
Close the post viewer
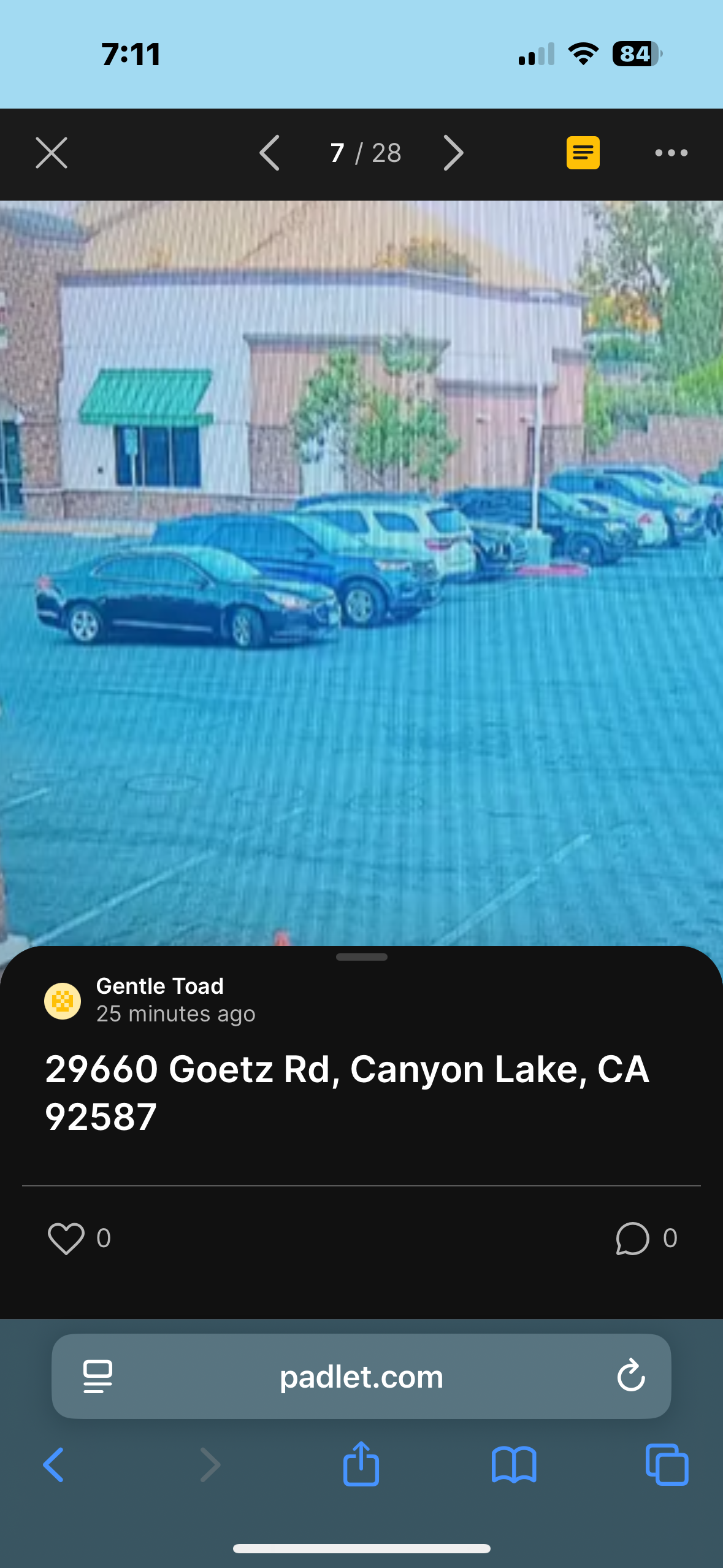52,153
